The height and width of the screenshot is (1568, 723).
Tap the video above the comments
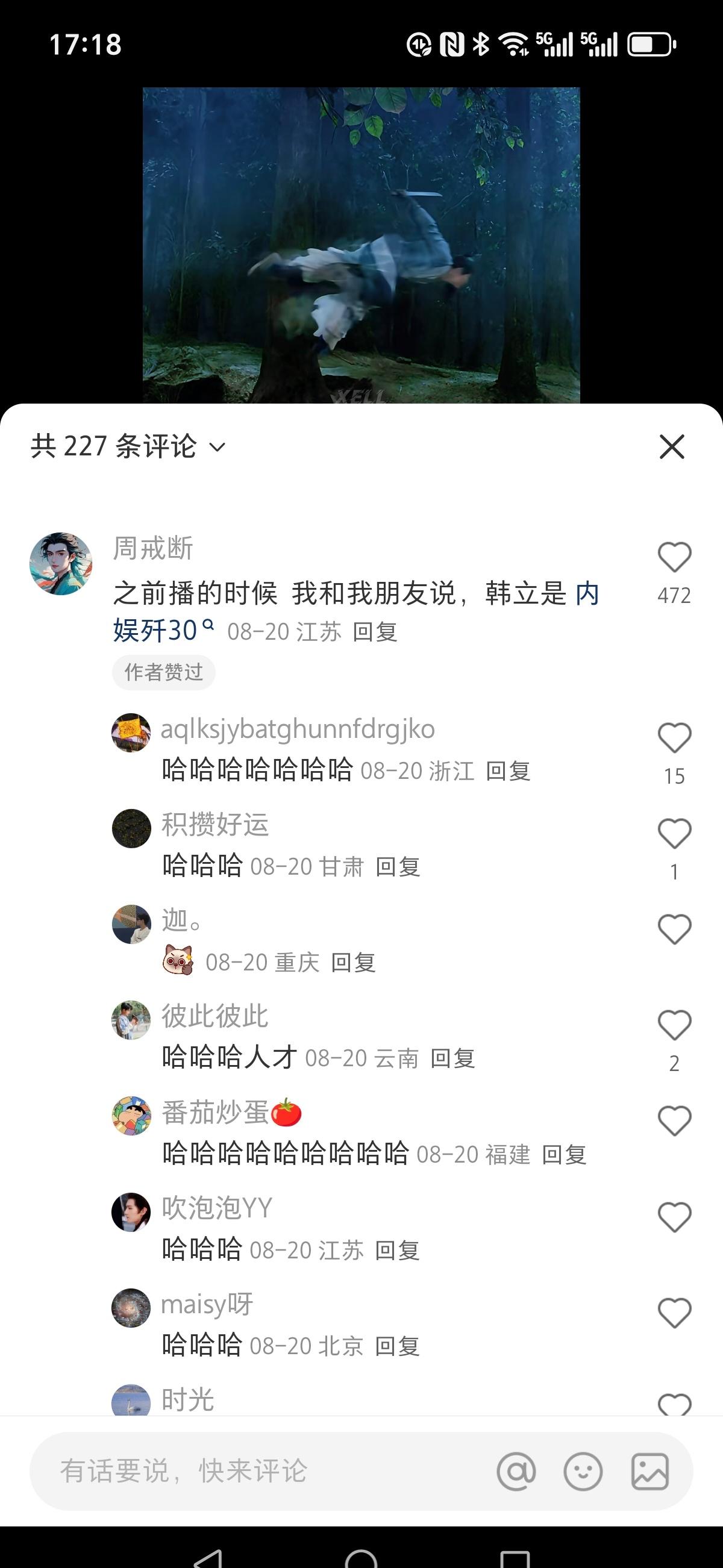361,243
